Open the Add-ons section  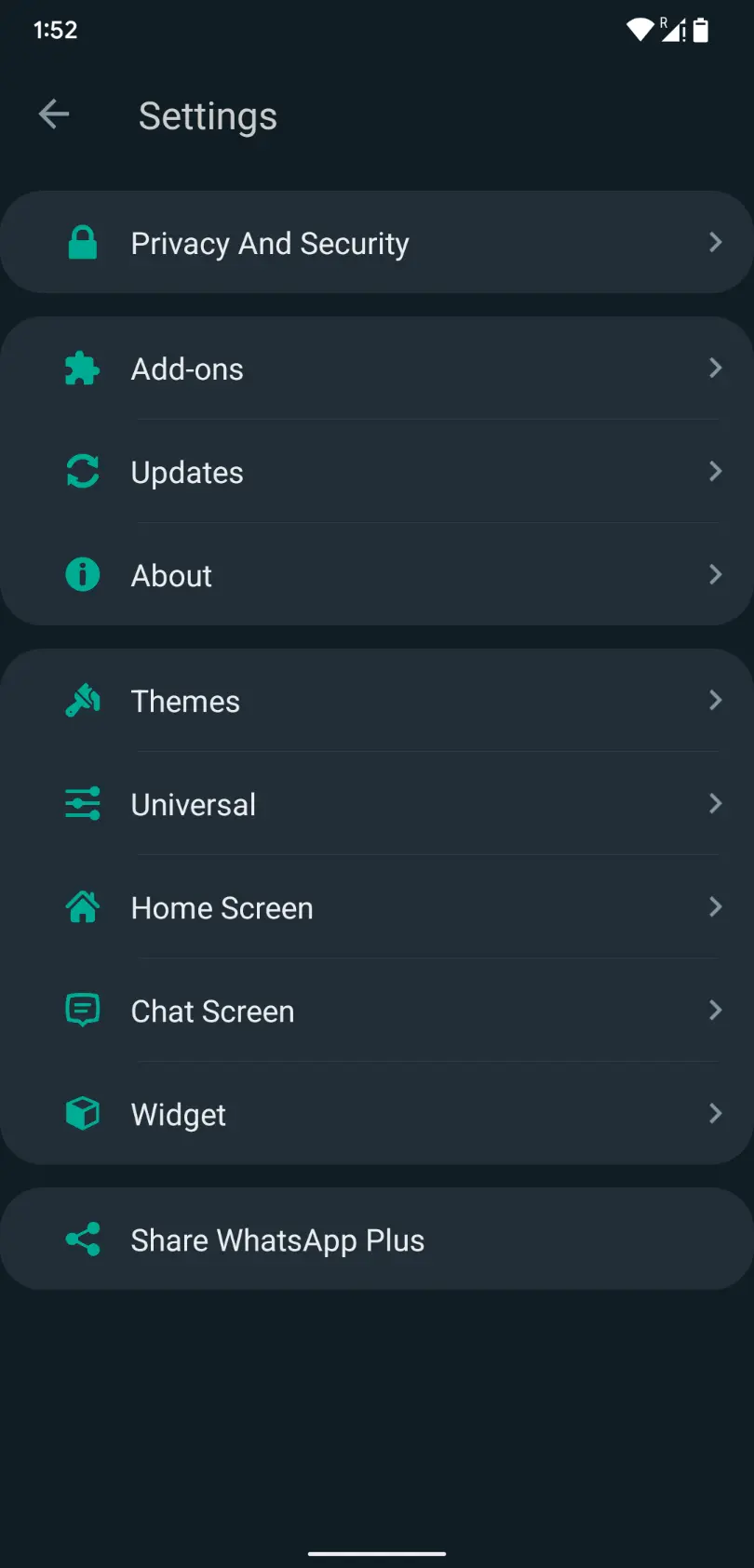click(376, 369)
